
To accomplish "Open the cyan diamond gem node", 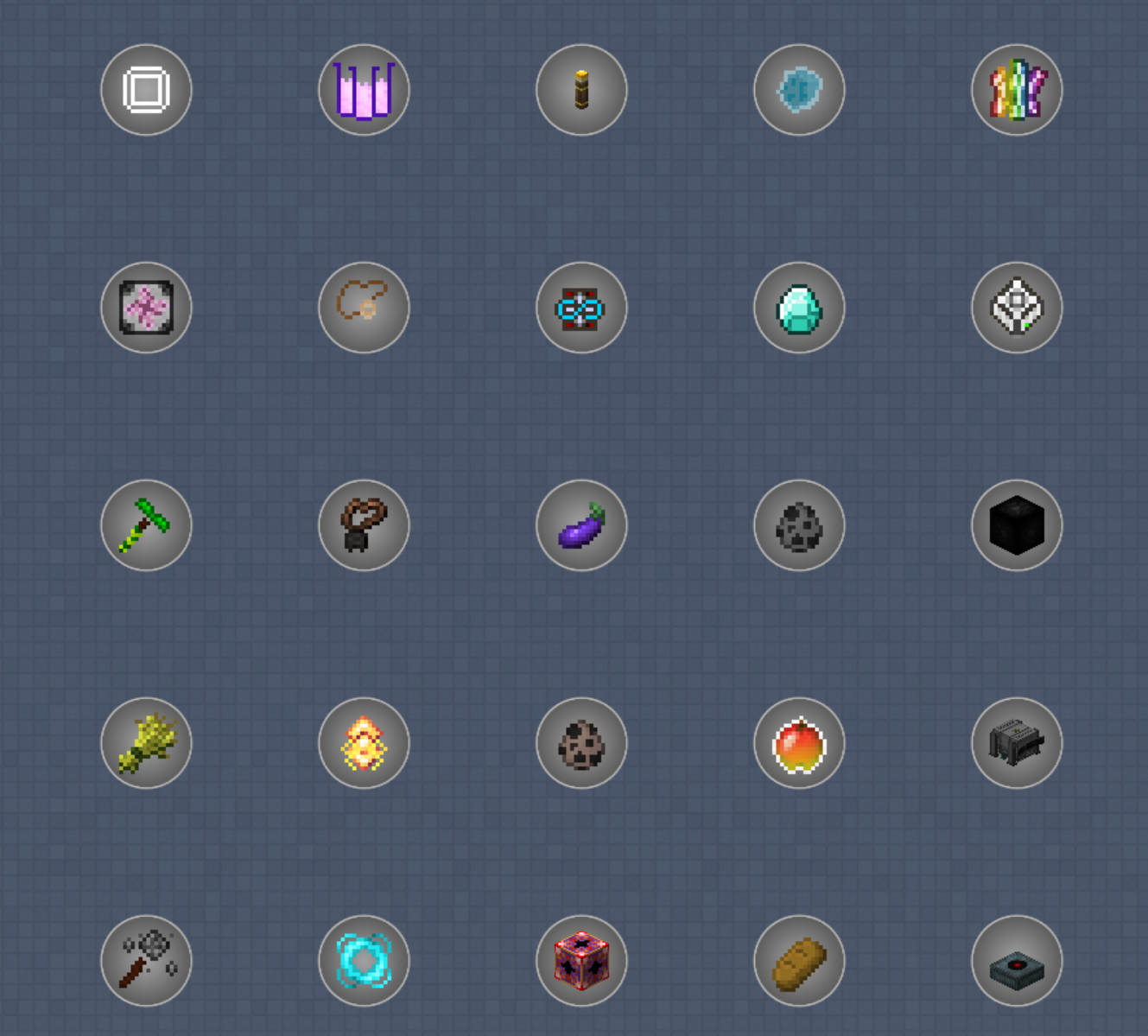I will click(799, 308).
